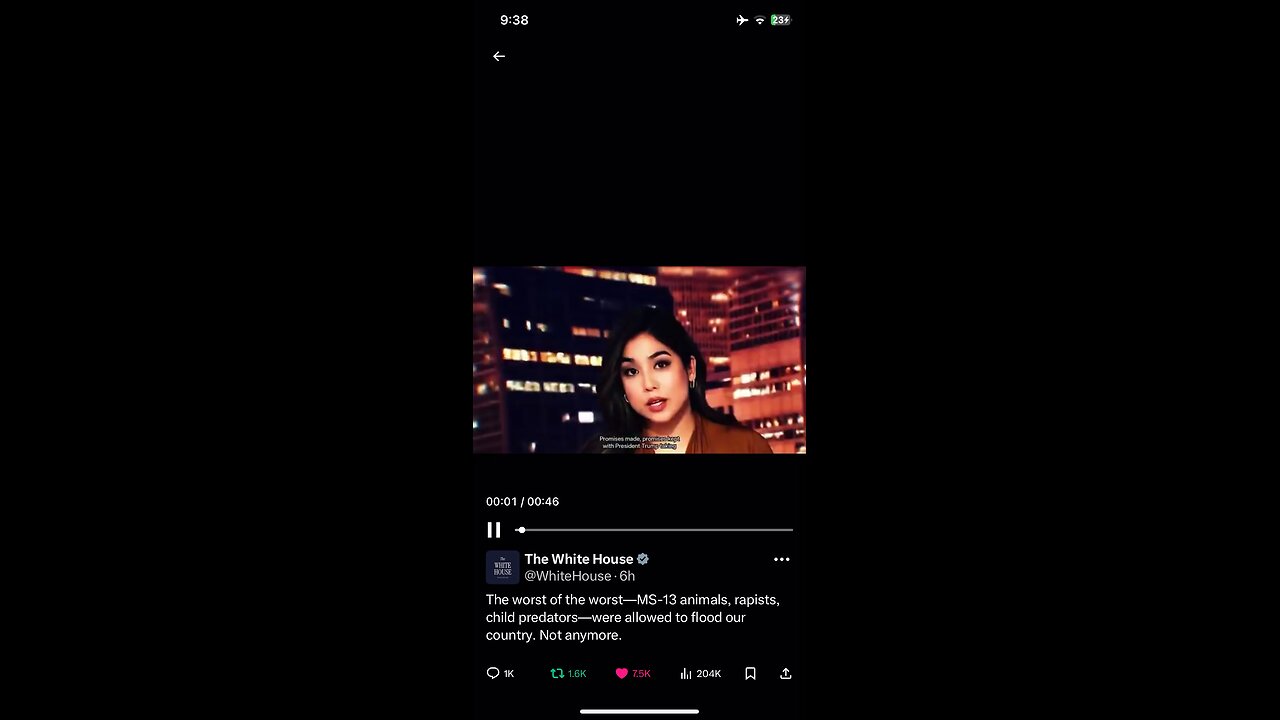Screen dimensions: 1280x720
Task: Undo repost of this post
Action: coord(558,674)
